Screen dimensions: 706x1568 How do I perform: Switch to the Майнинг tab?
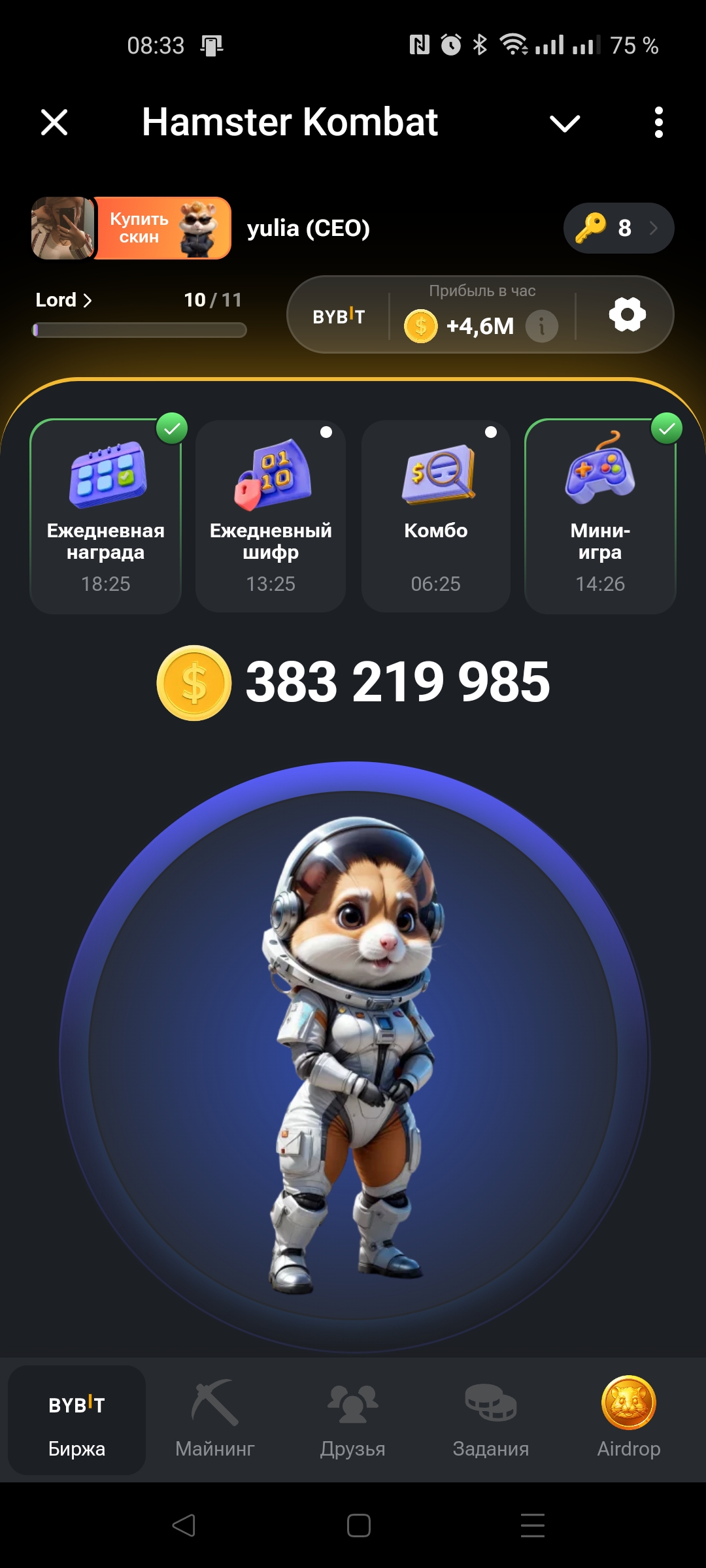(x=214, y=1420)
